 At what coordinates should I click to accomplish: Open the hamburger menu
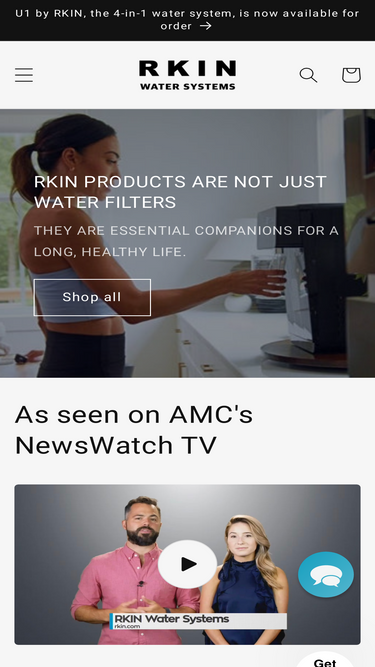click(24, 75)
